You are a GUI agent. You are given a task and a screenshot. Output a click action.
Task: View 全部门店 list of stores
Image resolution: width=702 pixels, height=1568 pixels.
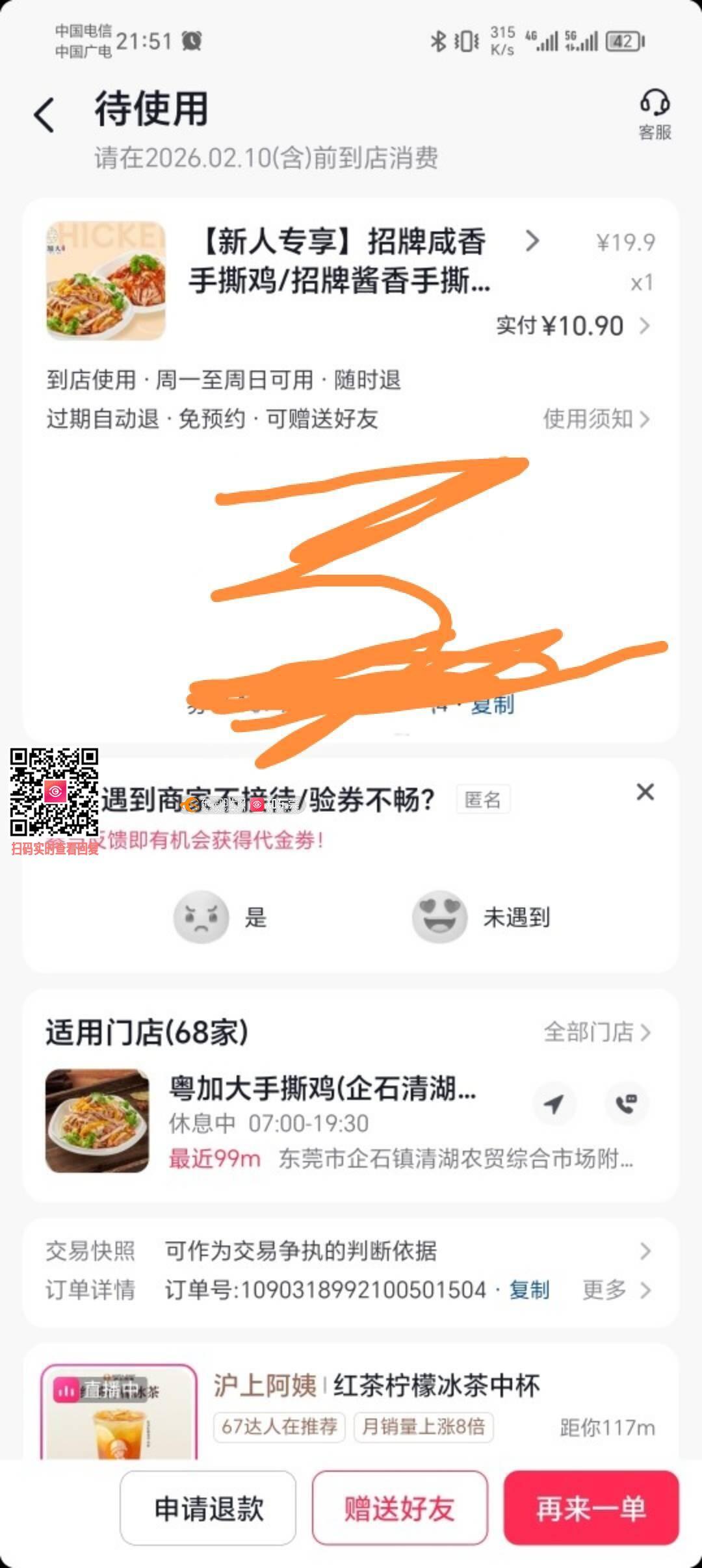(x=597, y=1032)
